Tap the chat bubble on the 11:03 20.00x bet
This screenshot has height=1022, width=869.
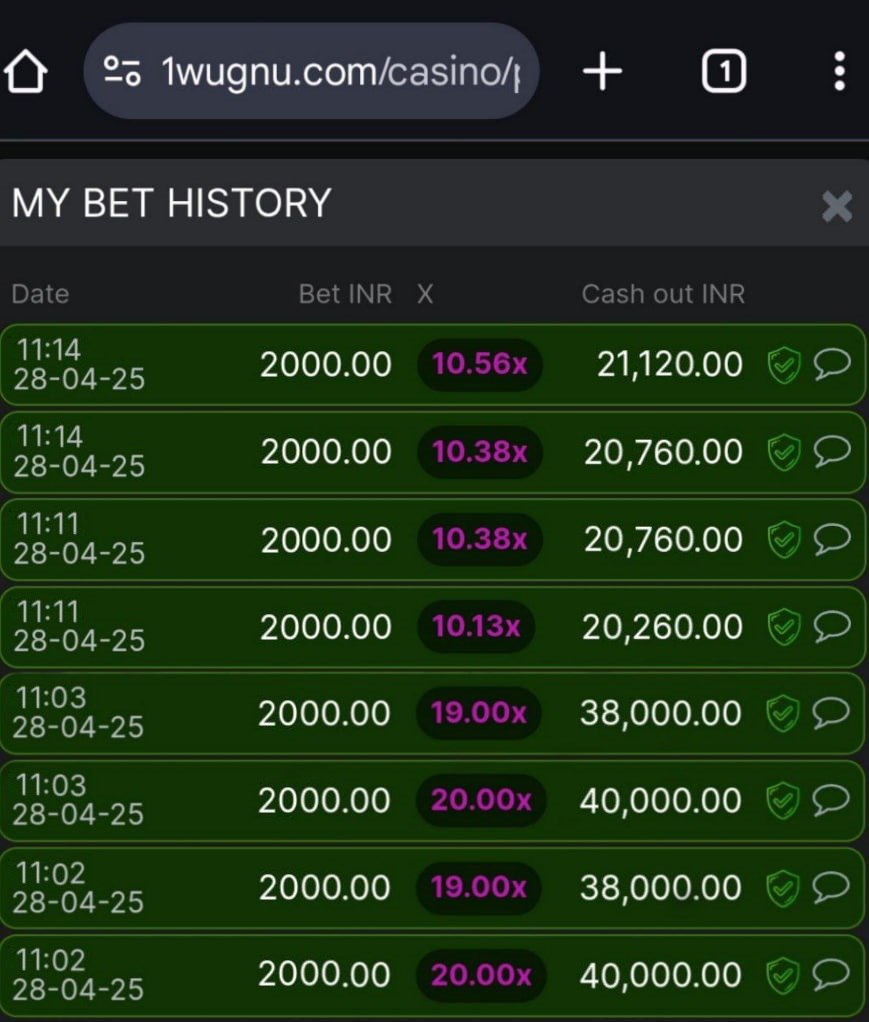(x=832, y=801)
